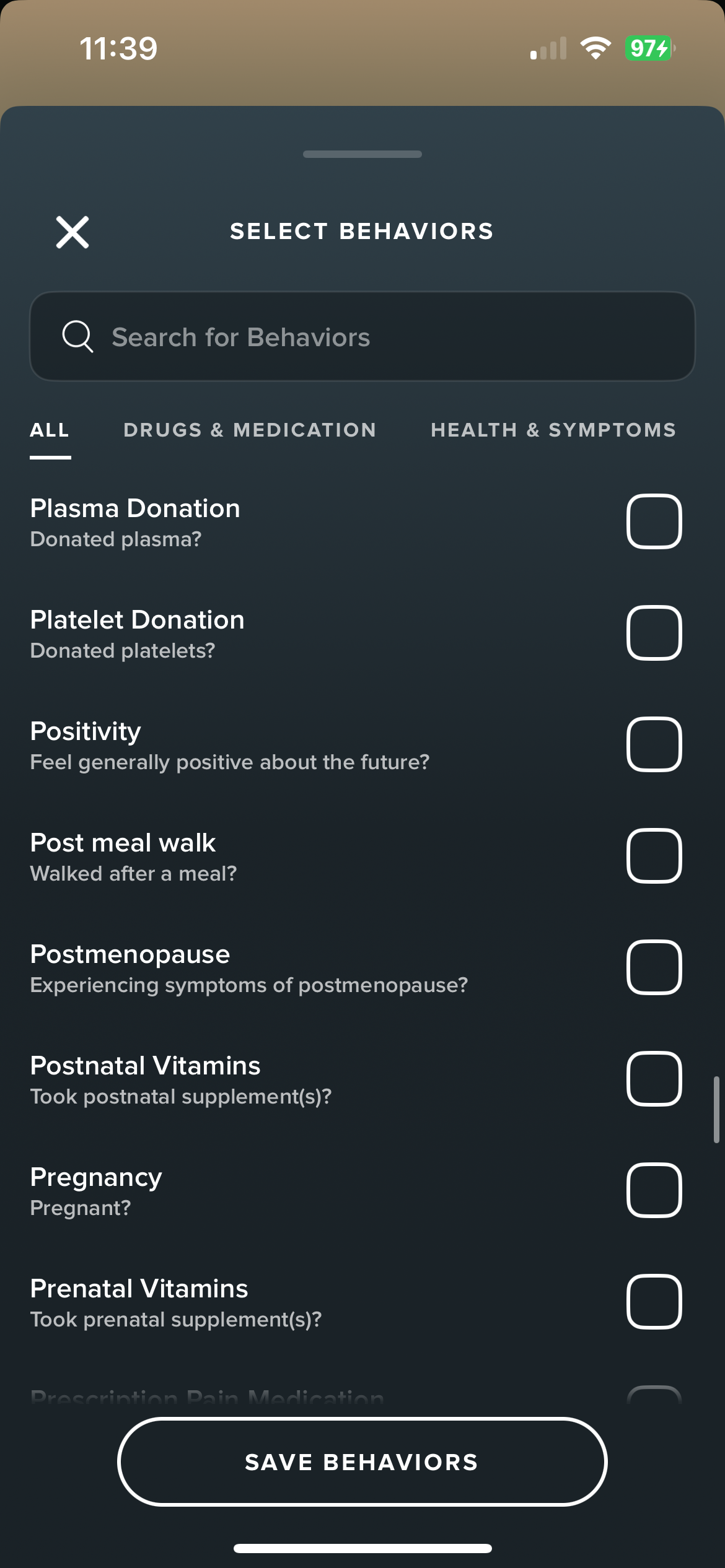Screen dimensions: 725x1568
Task: Enable the Postnatal Vitamins checkbox
Action: tap(654, 1079)
